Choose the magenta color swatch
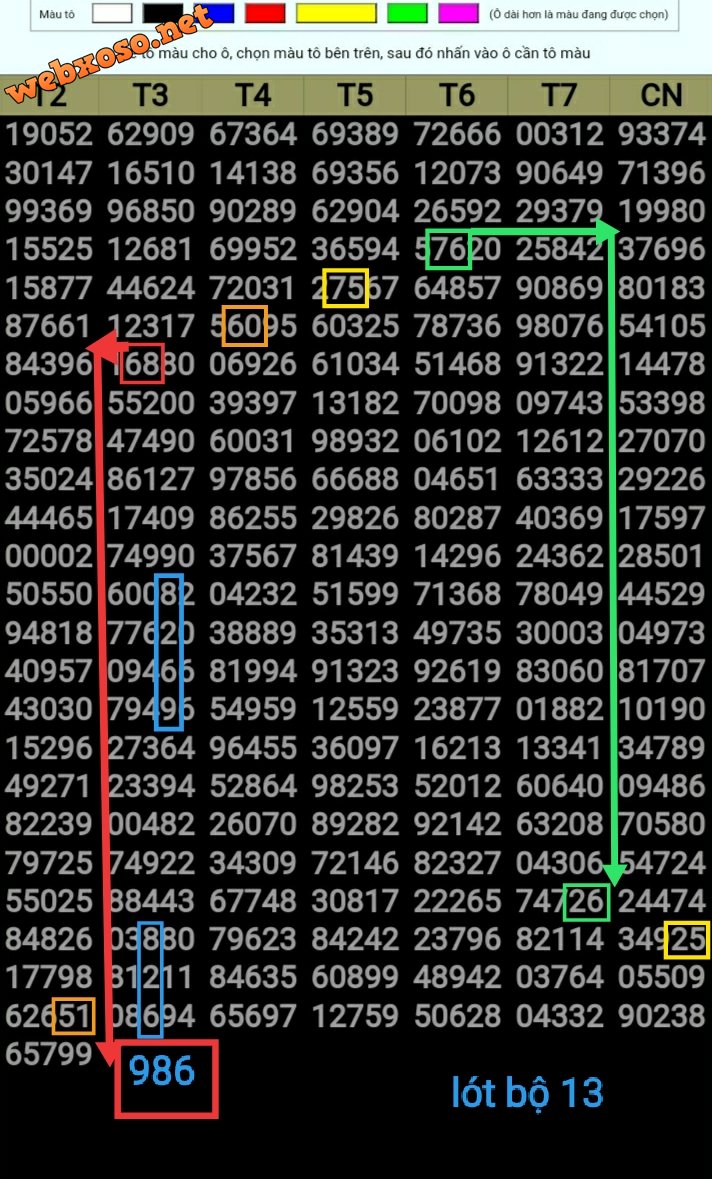Screen dimensions: 712x1179 click(x=458, y=13)
